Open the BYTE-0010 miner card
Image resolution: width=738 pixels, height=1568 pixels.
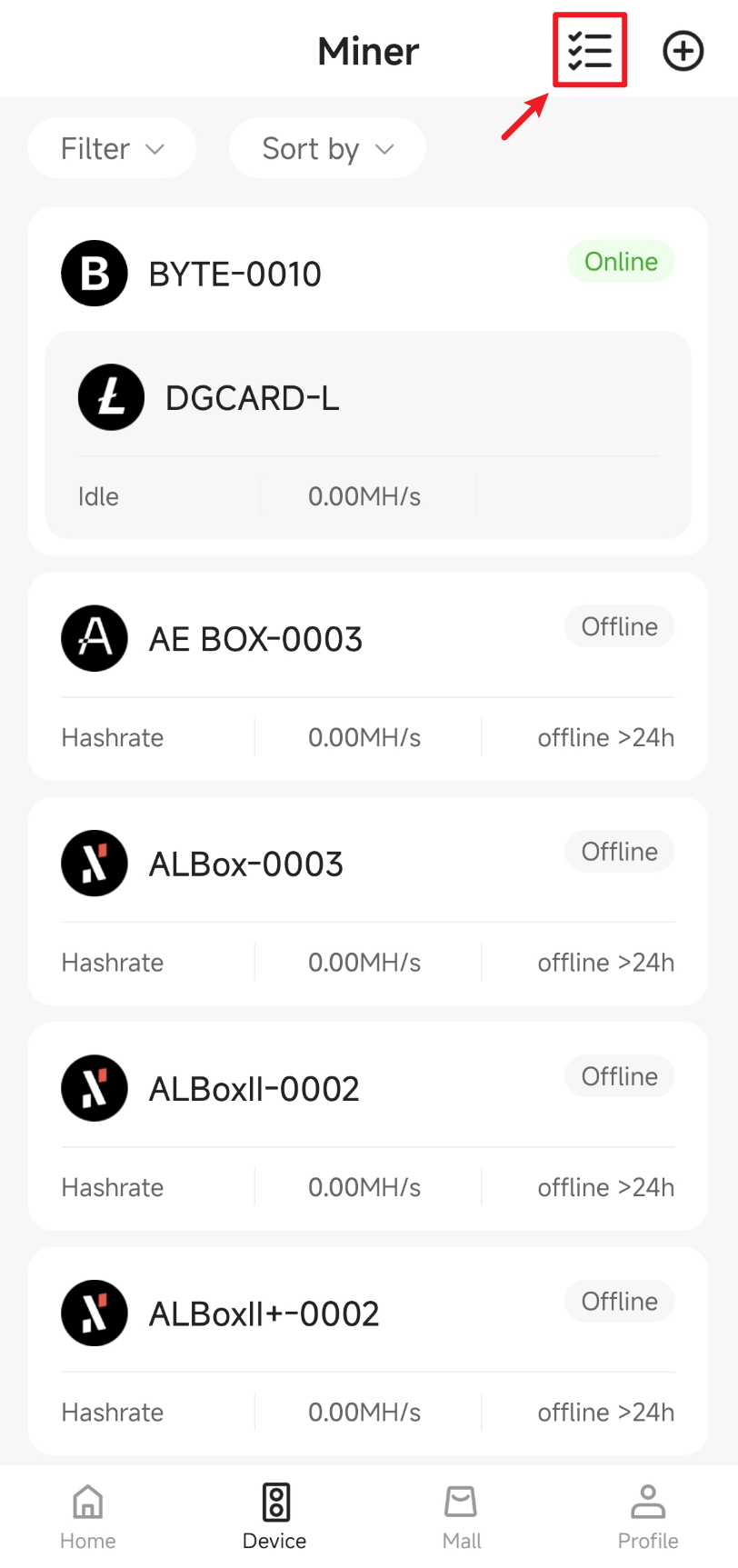click(368, 273)
